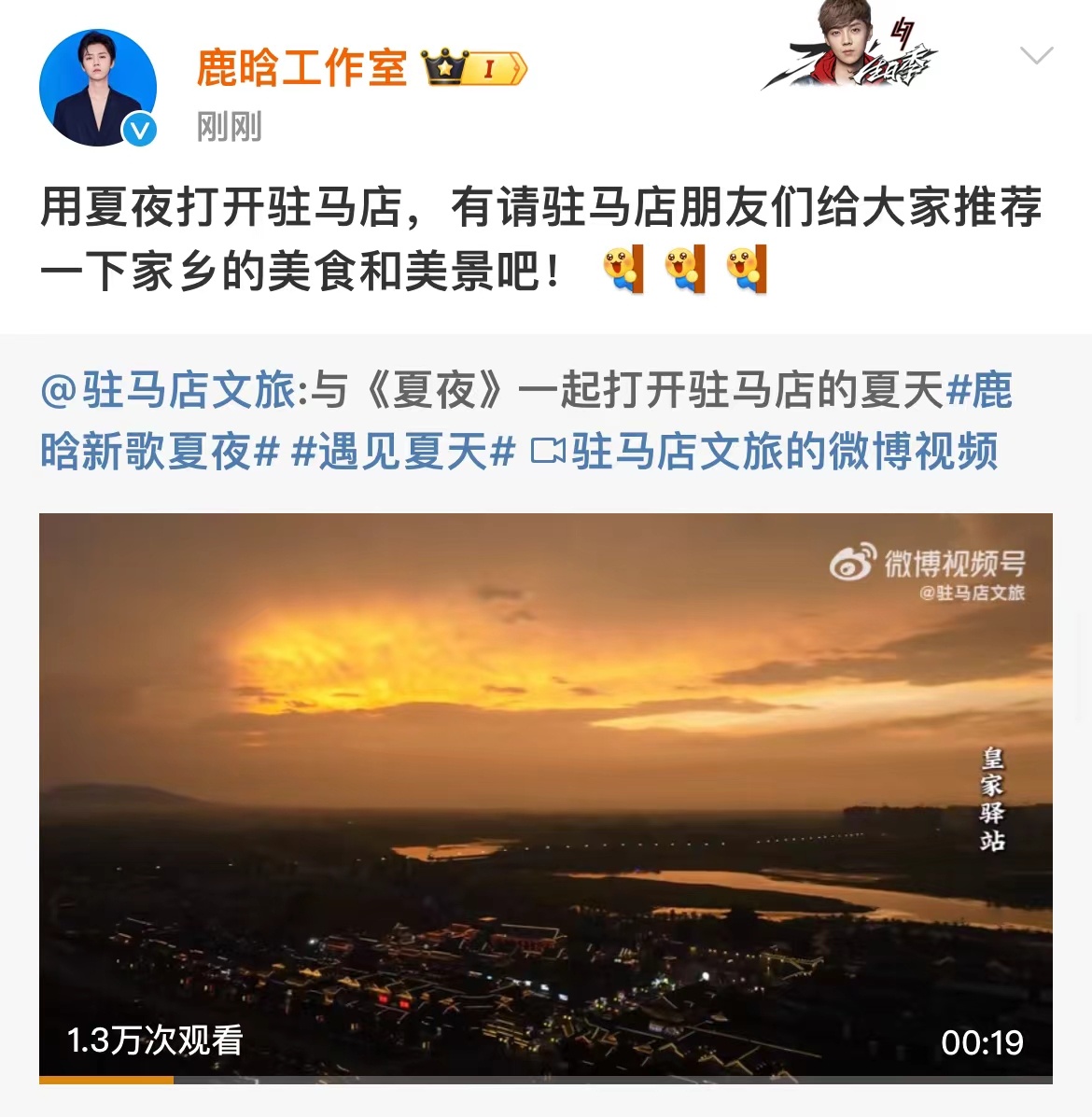Play the sunset video thumbnail
Viewport: 1092px width, 1117px height.
546,793
